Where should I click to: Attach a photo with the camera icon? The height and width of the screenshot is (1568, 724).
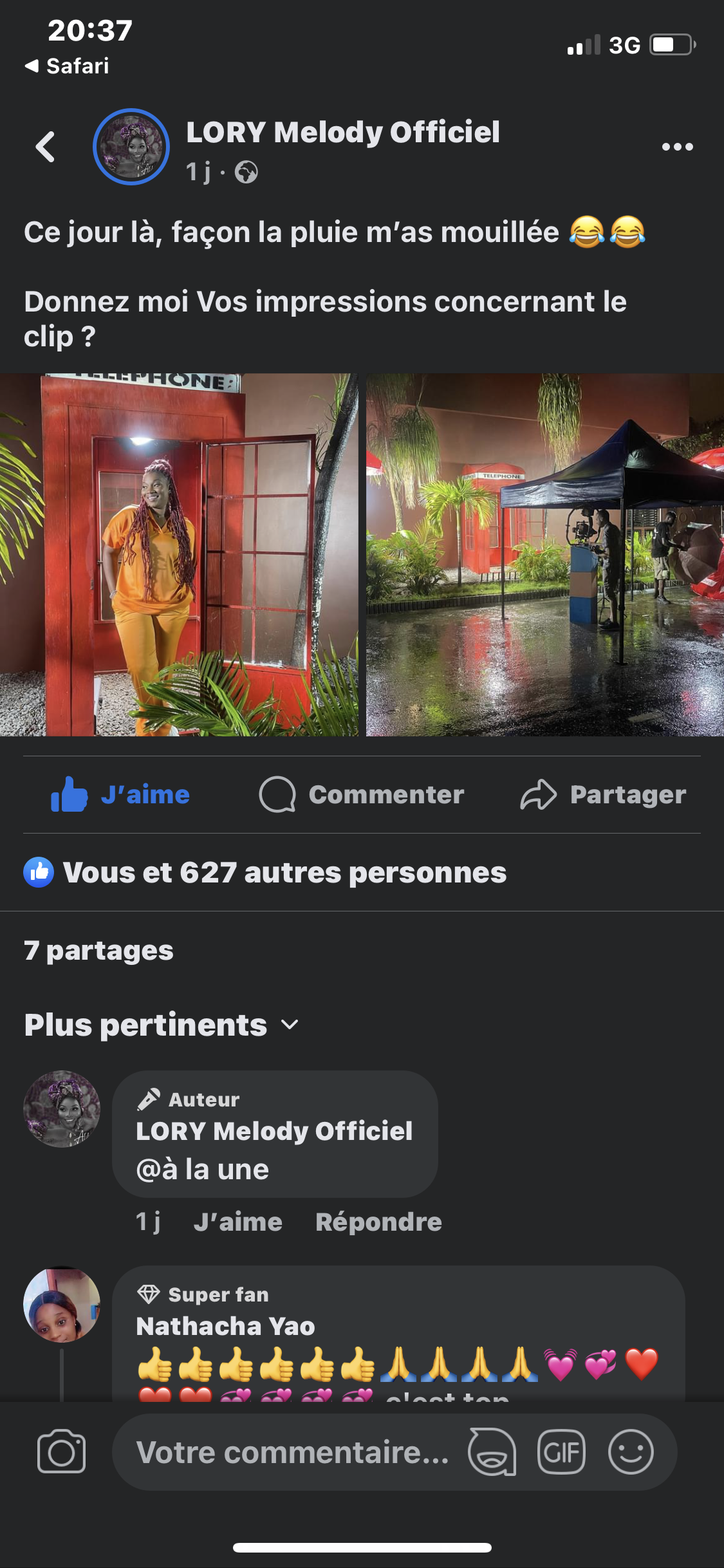(x=62, y=1452)
